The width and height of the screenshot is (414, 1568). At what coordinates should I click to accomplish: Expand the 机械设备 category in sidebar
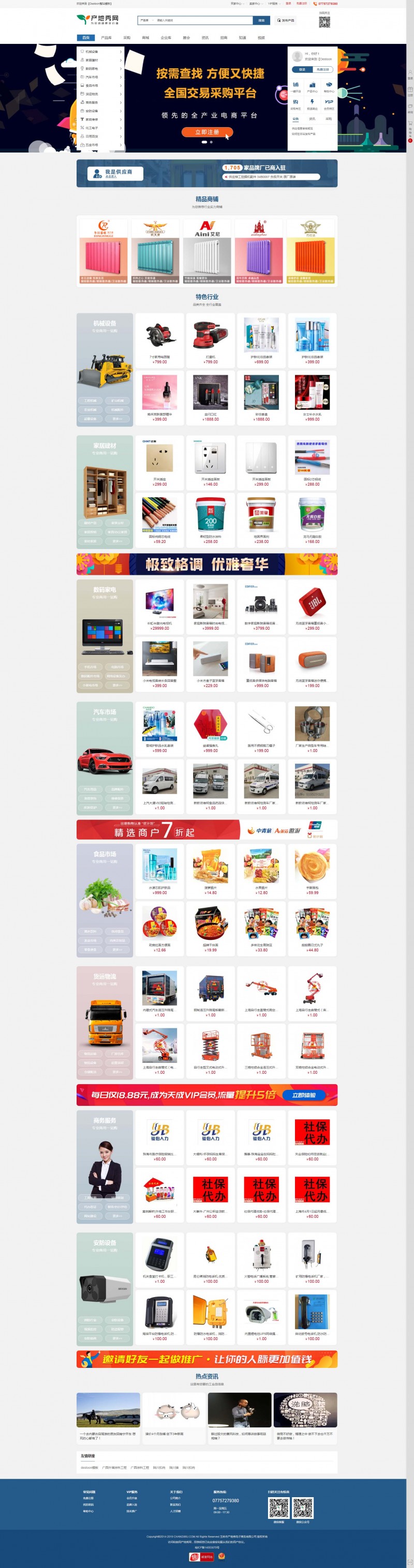(x=100, y=52)
